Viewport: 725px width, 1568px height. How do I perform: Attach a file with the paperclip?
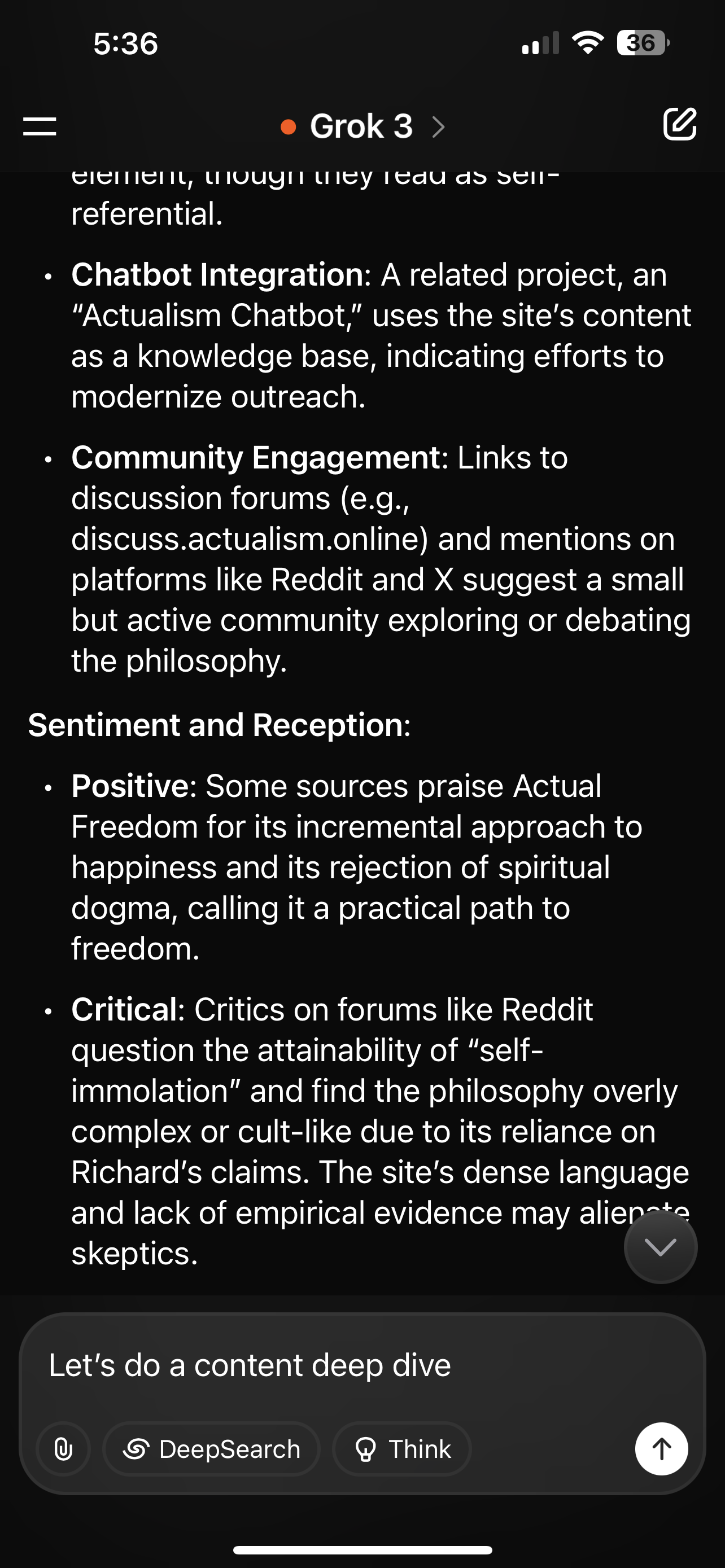click(x=63, y=1449)
